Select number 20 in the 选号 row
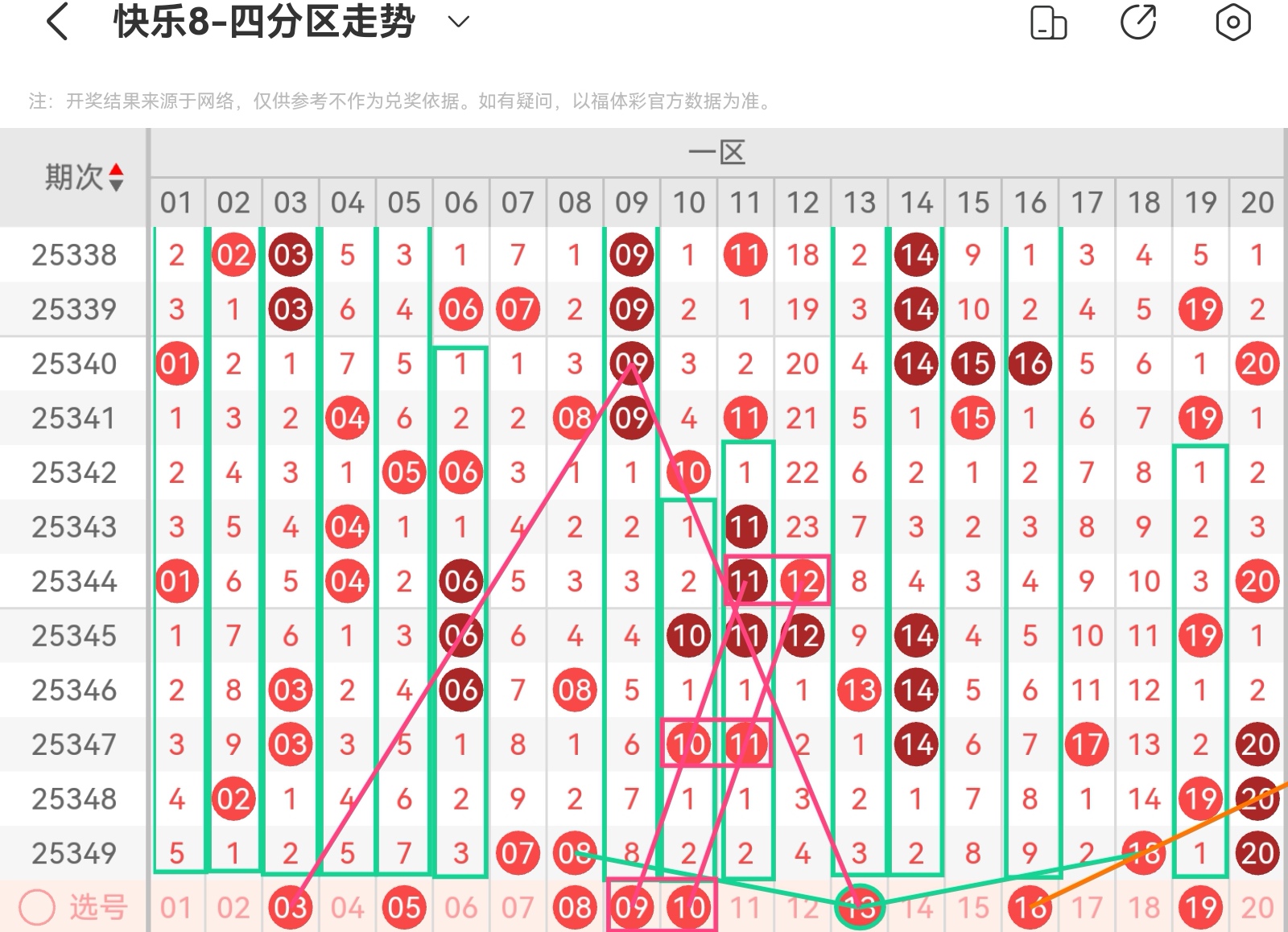 [1257, 908]
